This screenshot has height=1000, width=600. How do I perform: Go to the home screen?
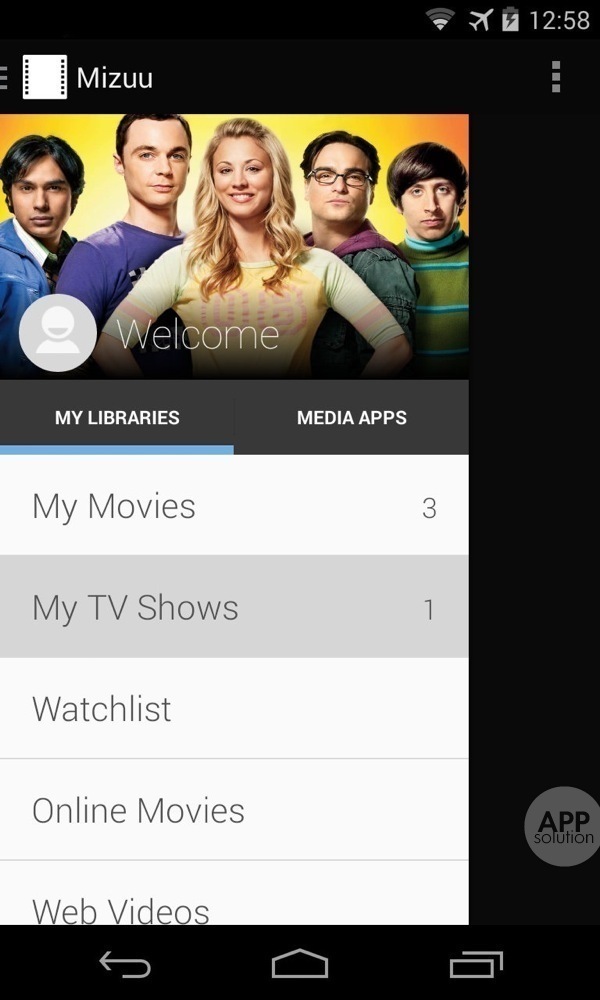[300, 964]
